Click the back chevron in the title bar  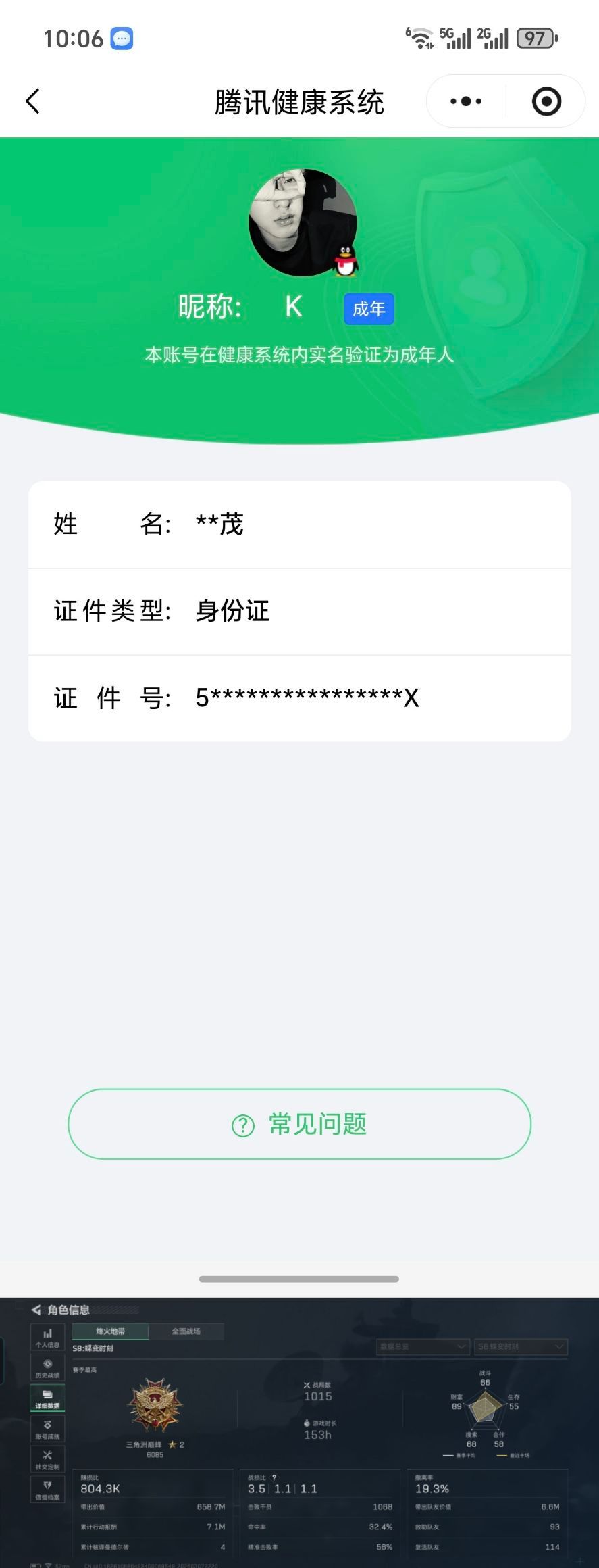(32, 101)
